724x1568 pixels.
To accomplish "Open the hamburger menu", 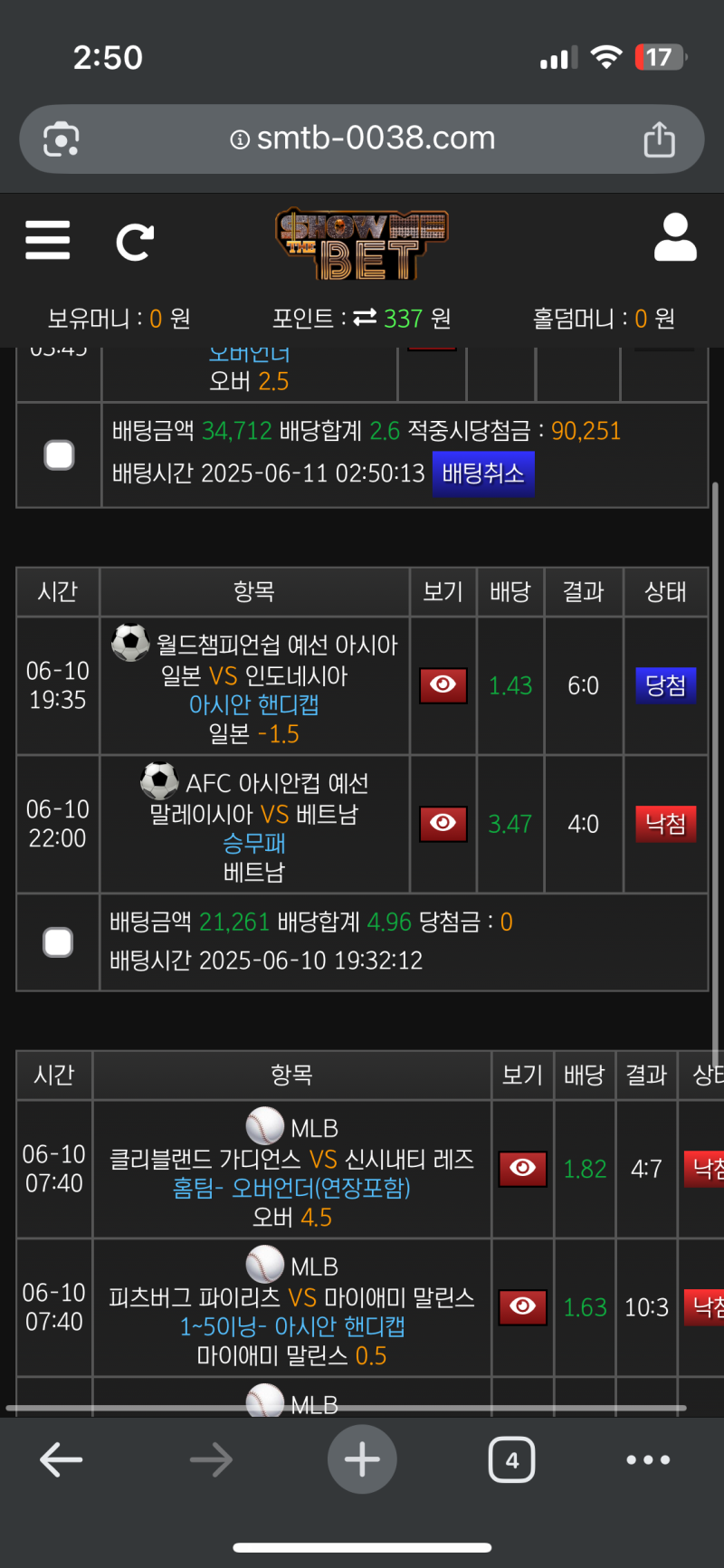I will click(x=47, y=240).
